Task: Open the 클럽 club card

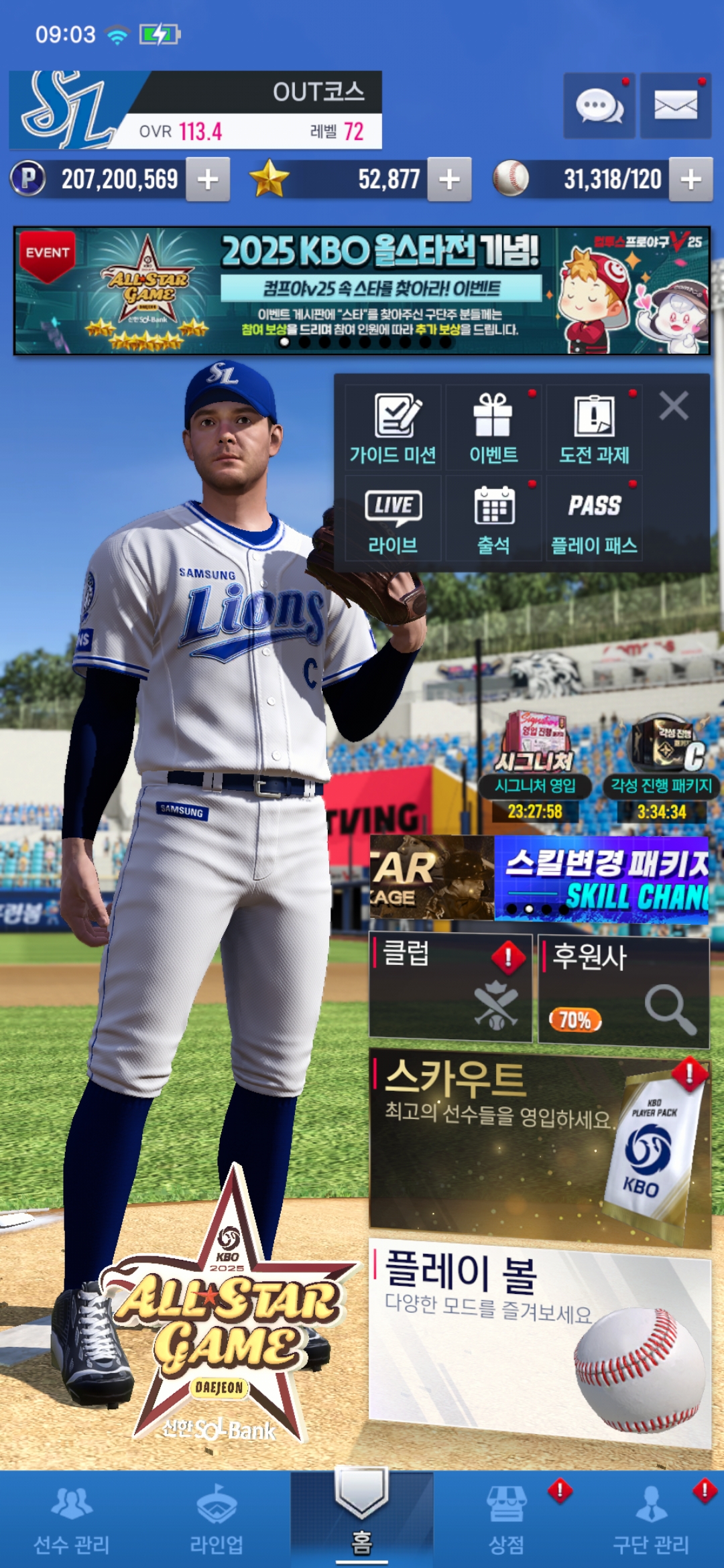Action: (x=450, y=987)
